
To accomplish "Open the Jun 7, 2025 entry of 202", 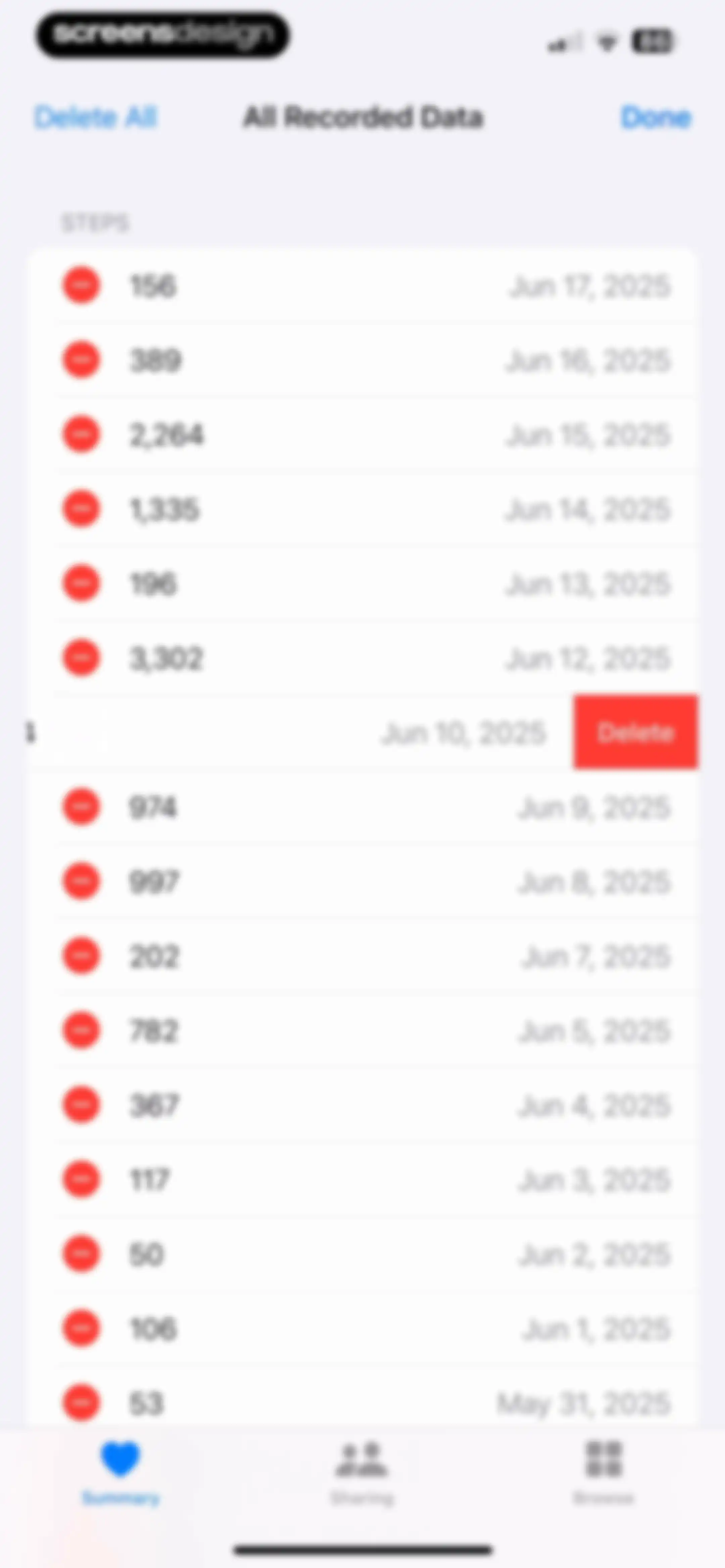I will [377, 956].
